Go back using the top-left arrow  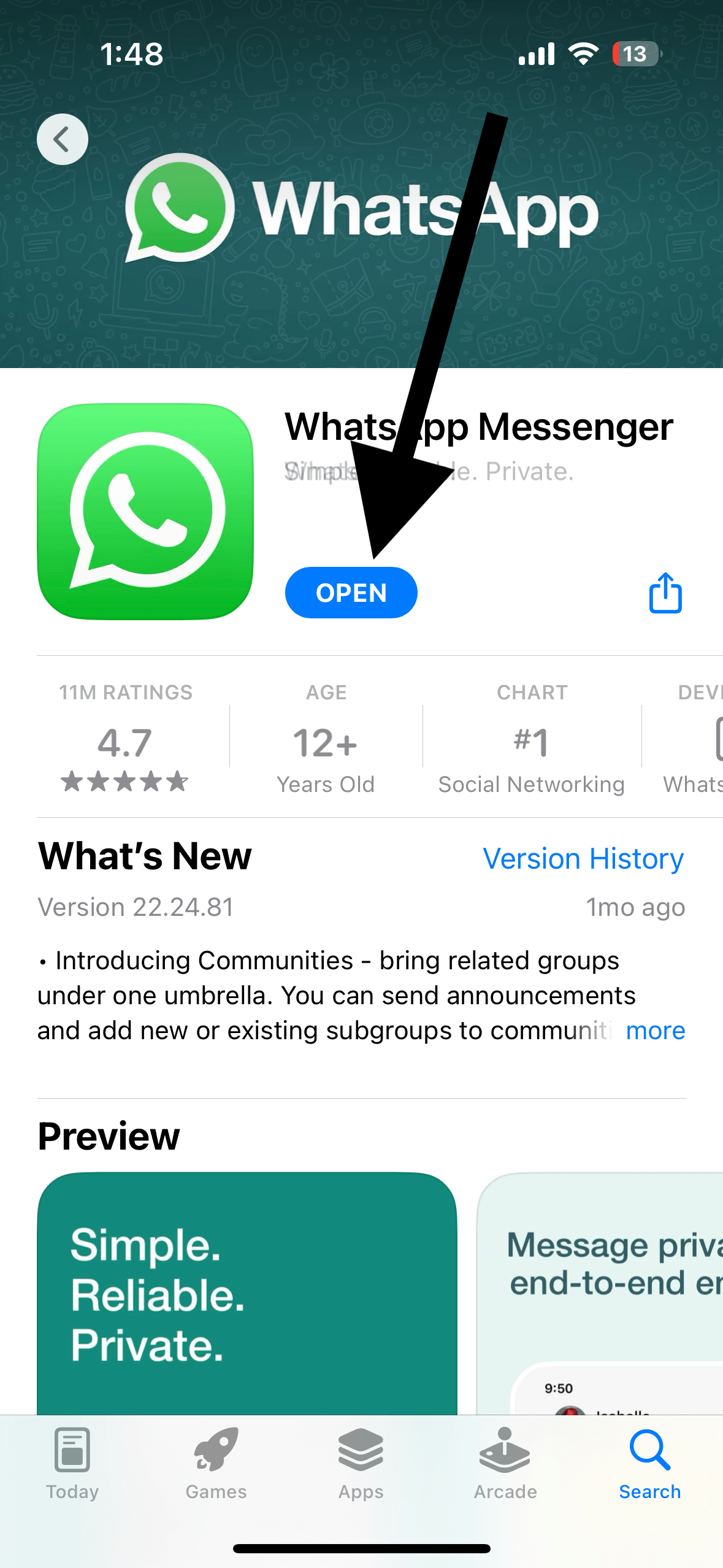click(x=63, y=139)
